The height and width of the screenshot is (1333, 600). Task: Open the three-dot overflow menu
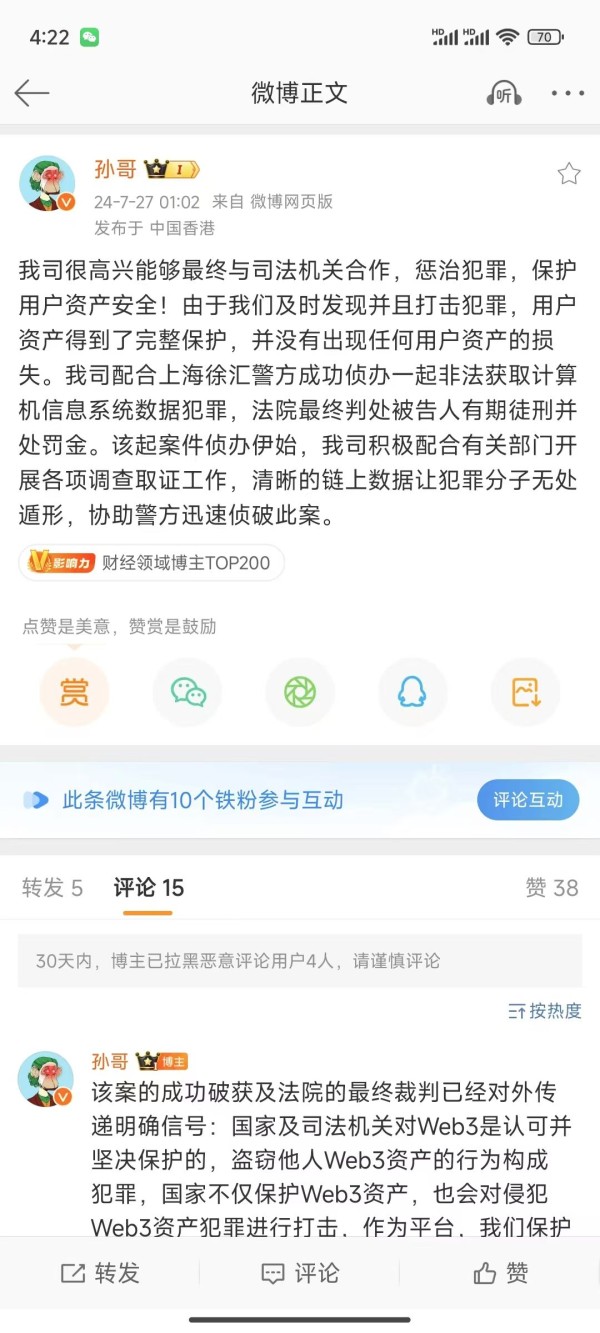click(x=567, y=94)
